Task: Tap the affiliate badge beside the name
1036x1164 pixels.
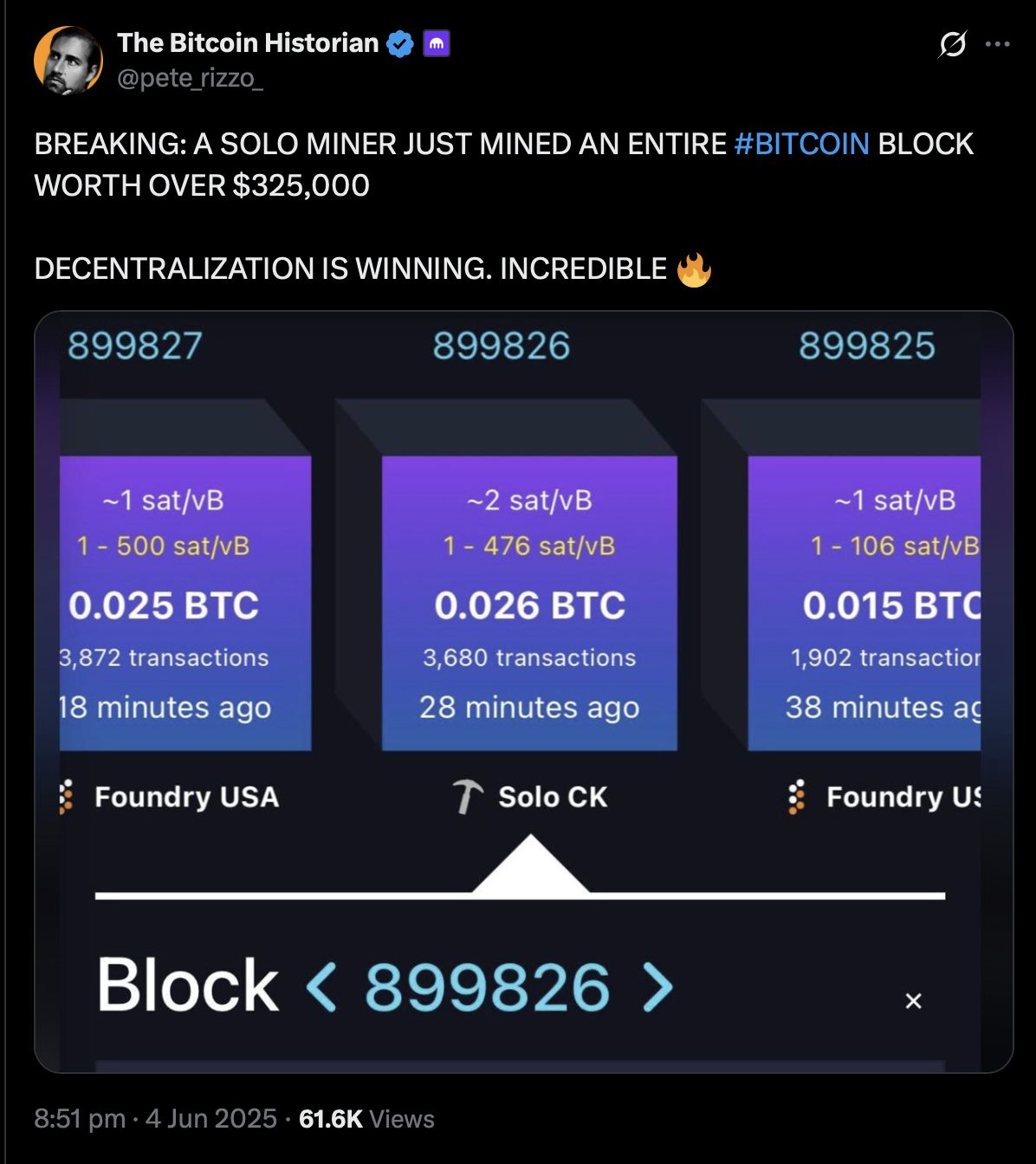Action: (436, 43)
